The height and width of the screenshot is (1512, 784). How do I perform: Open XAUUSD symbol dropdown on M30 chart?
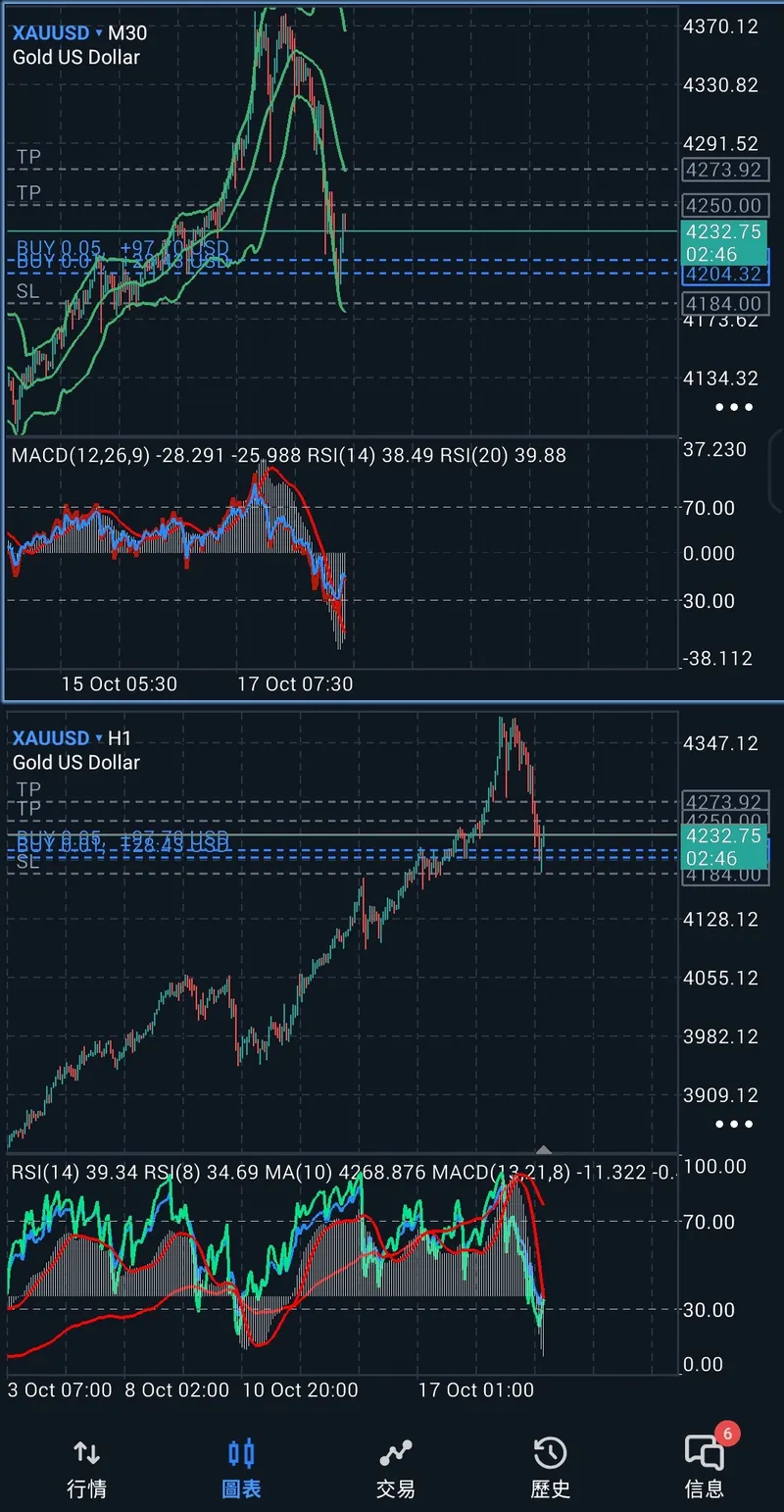(x=59, y=32)
